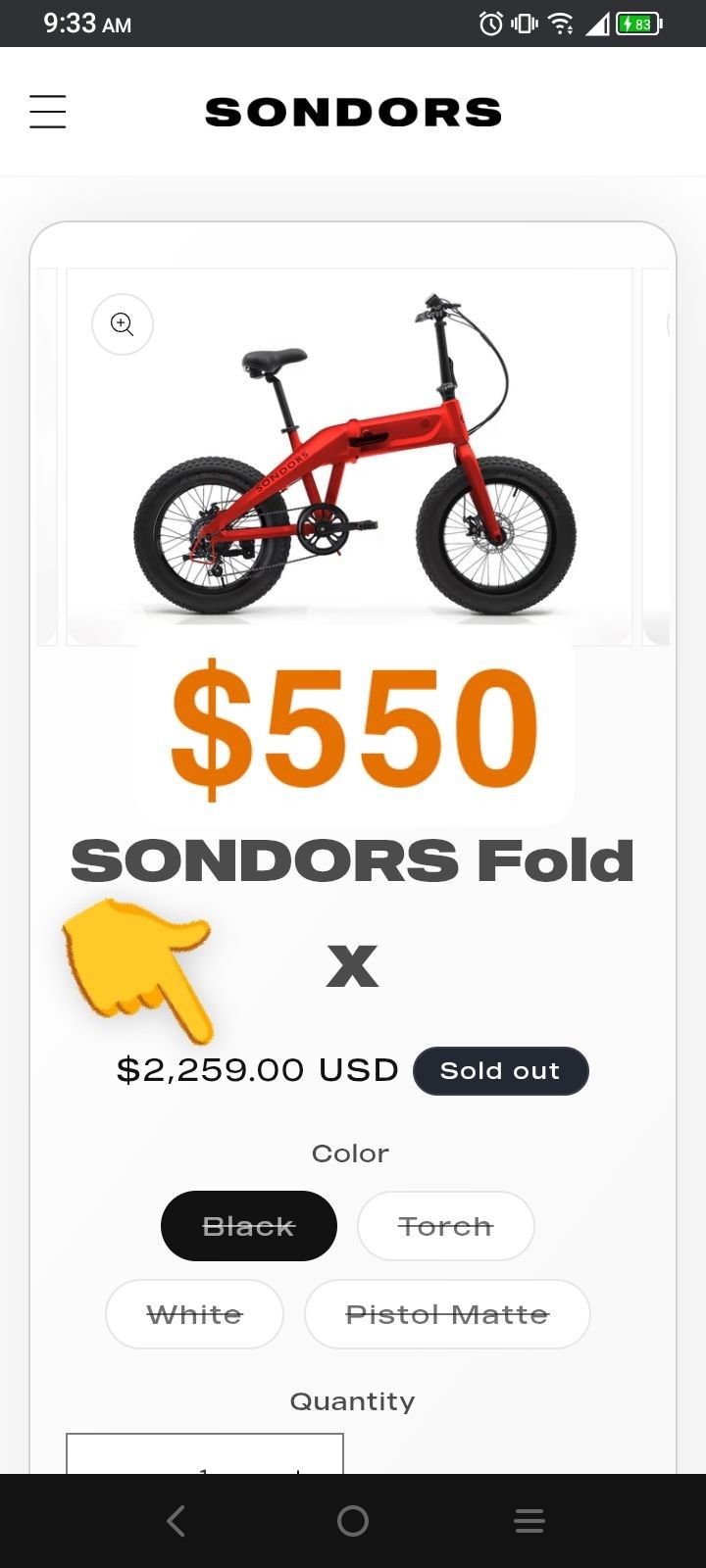The image size is (706, 1568).
Task: Pick the White color option
Action: click(194, 1314)
